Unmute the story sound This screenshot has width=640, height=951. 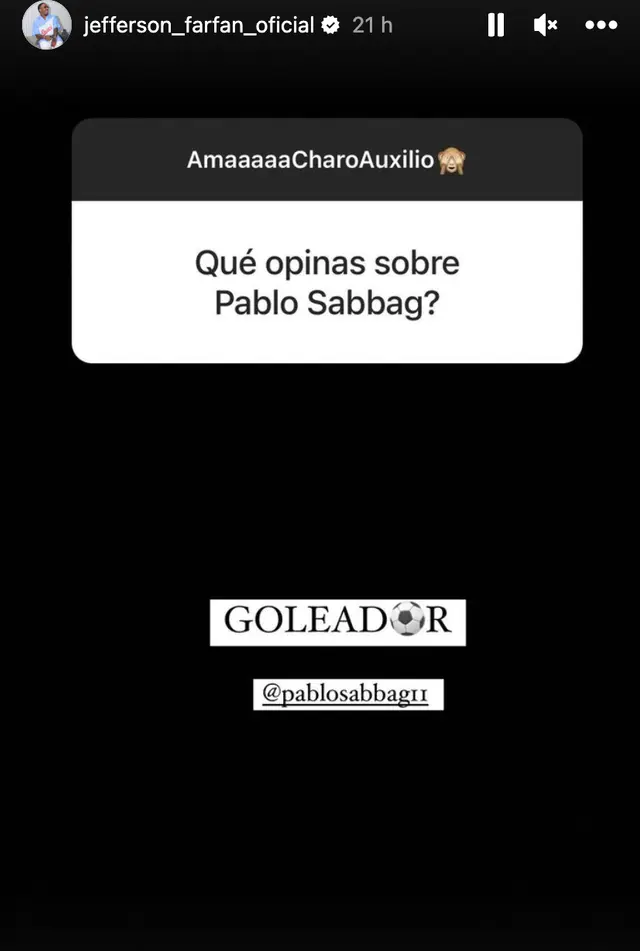click(546, 26)
